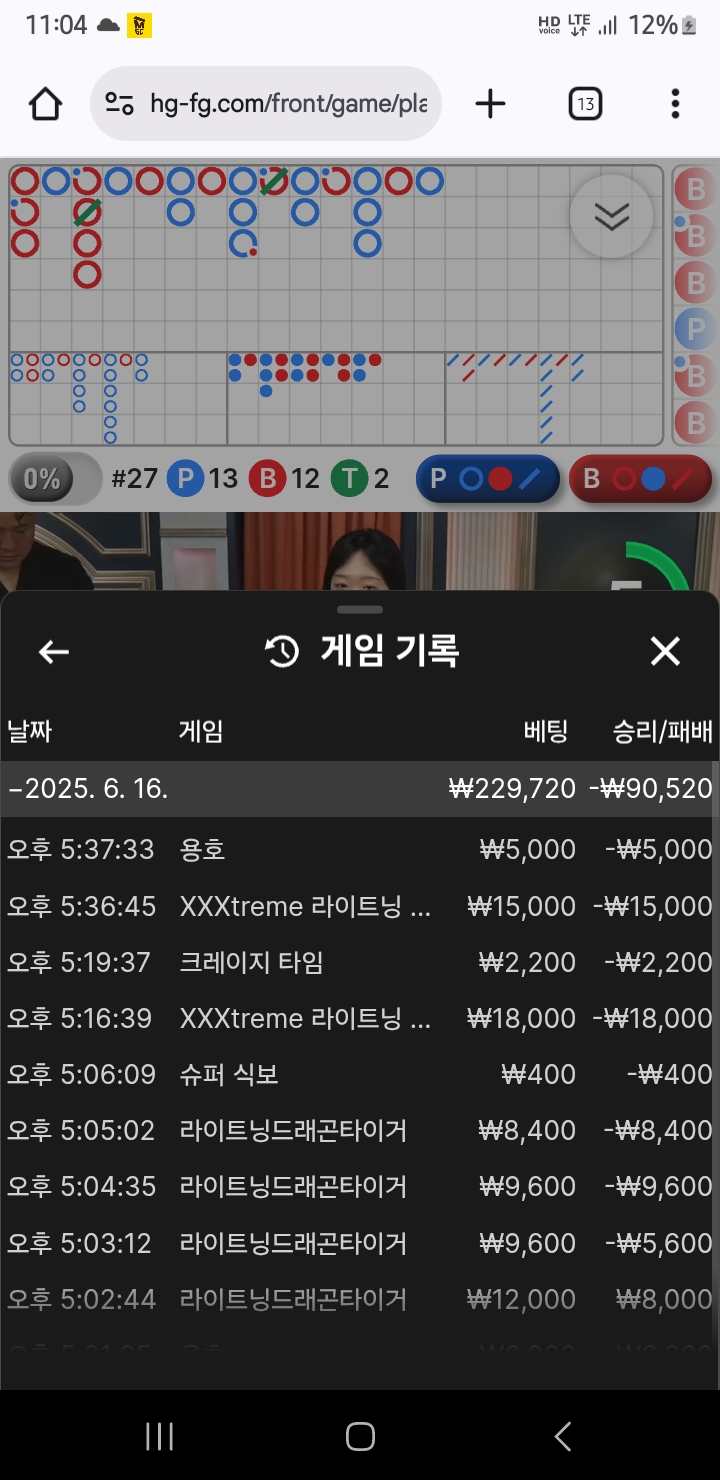Open the tab switcher showing 13
Screen dimensions: 720x1480
585,104
